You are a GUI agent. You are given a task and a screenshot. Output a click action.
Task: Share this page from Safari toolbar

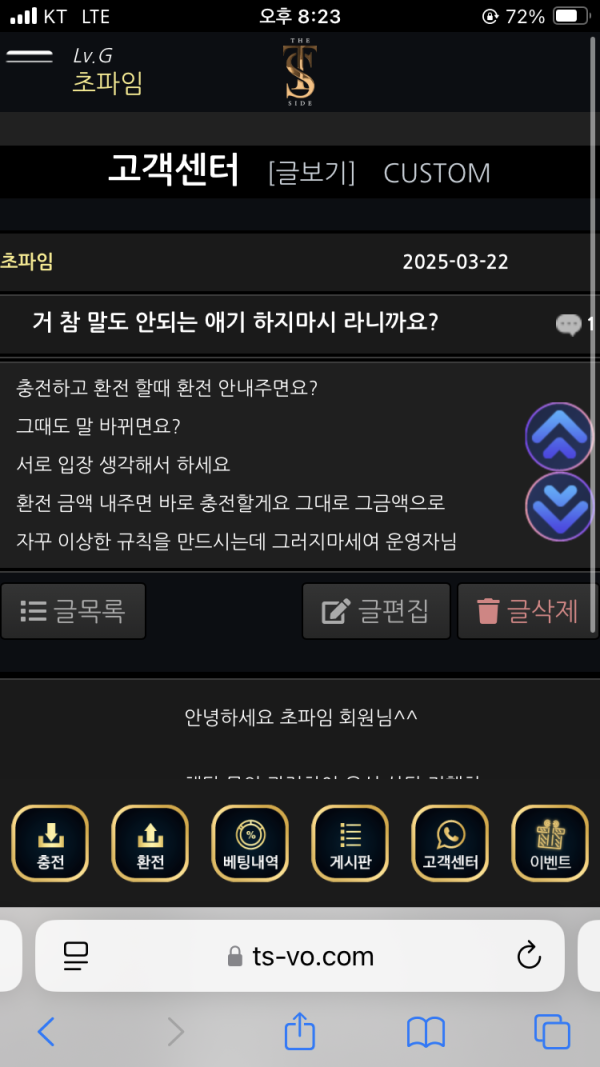pos(300,1031)
